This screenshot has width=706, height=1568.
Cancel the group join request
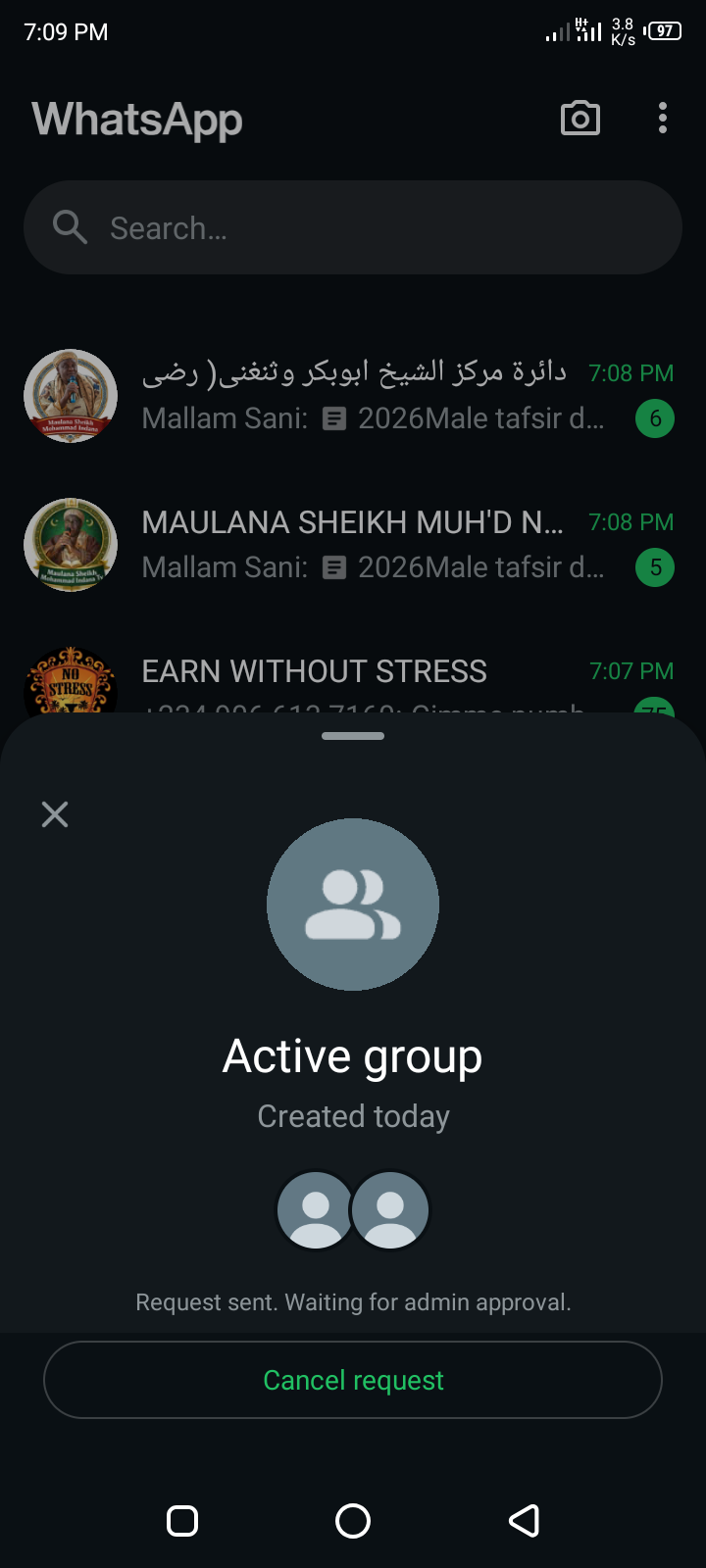[353, 1380]
